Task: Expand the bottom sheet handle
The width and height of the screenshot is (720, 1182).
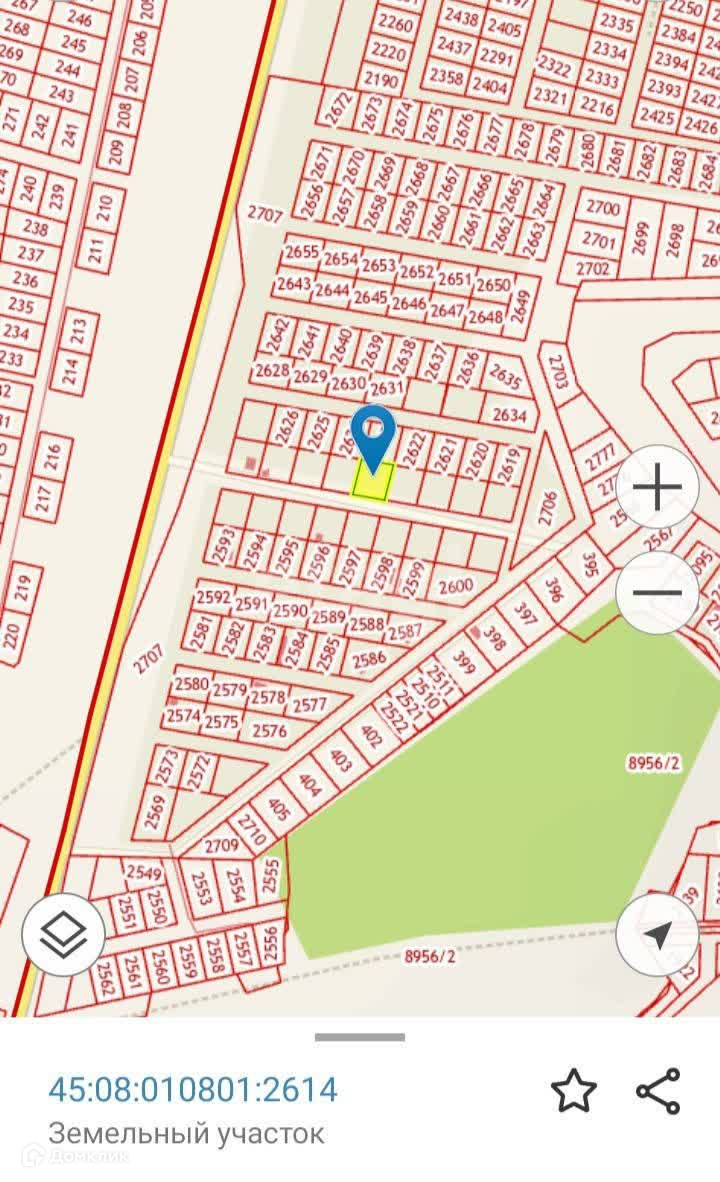Action: point(360,1037)
